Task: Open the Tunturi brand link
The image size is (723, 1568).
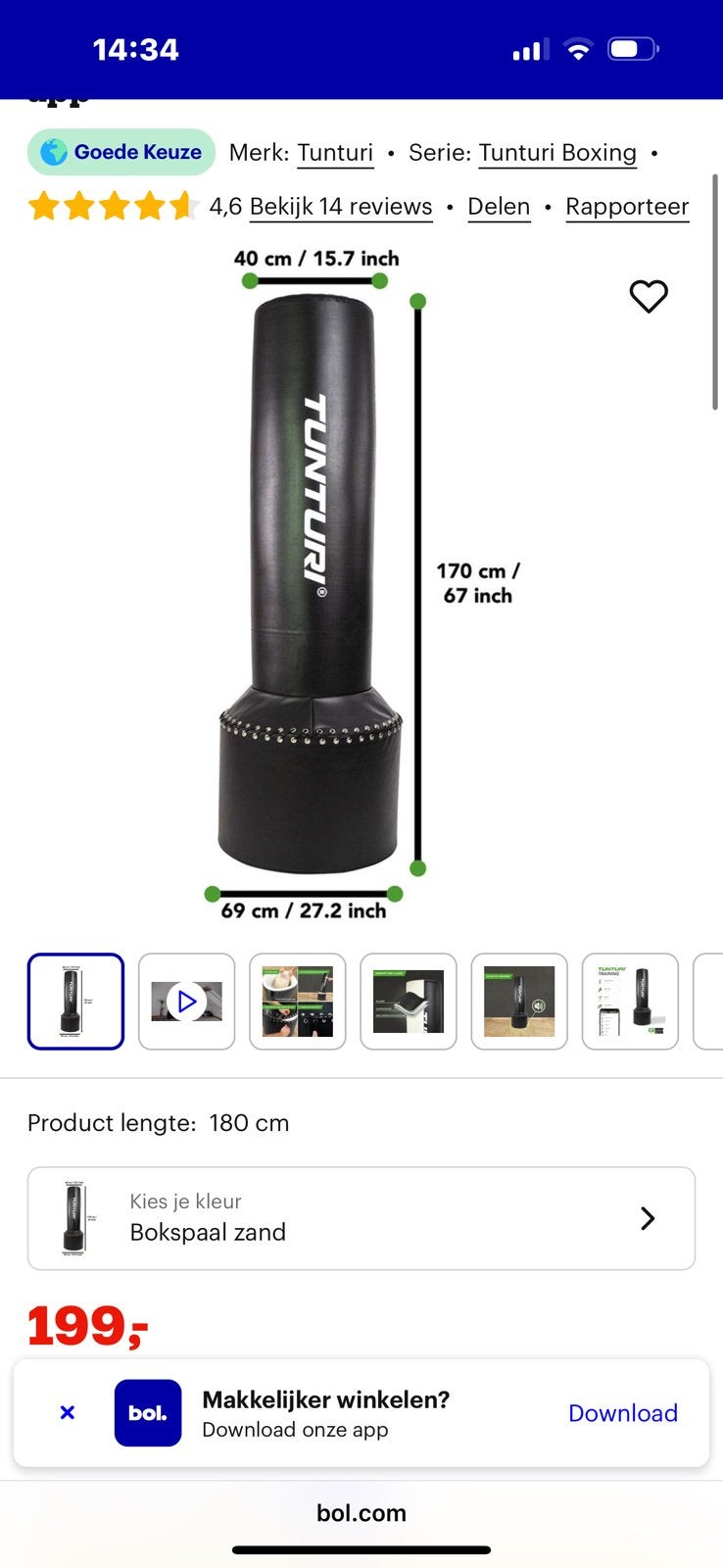Action: [x=335, y=153]
